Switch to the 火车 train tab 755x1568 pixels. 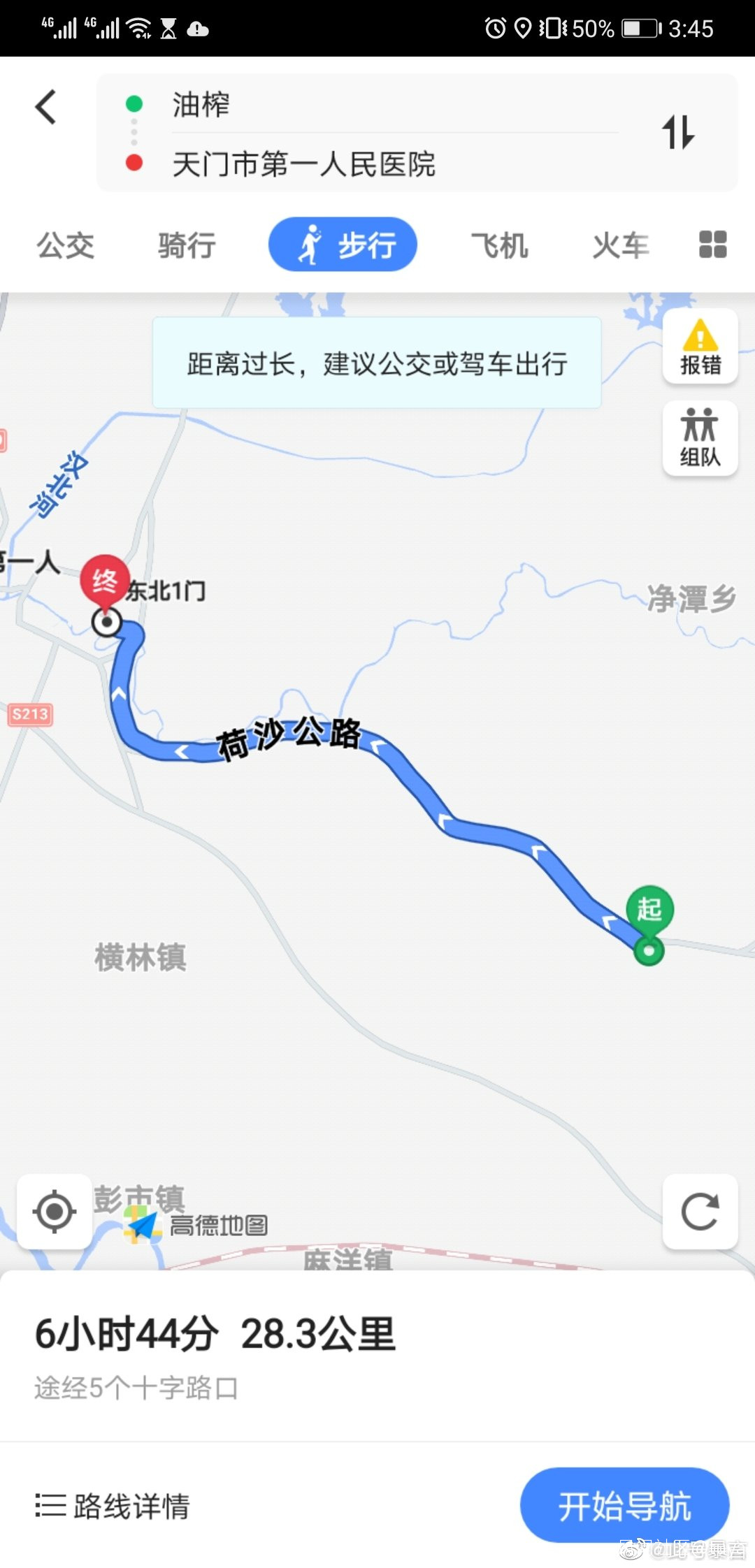click(620, 245)
